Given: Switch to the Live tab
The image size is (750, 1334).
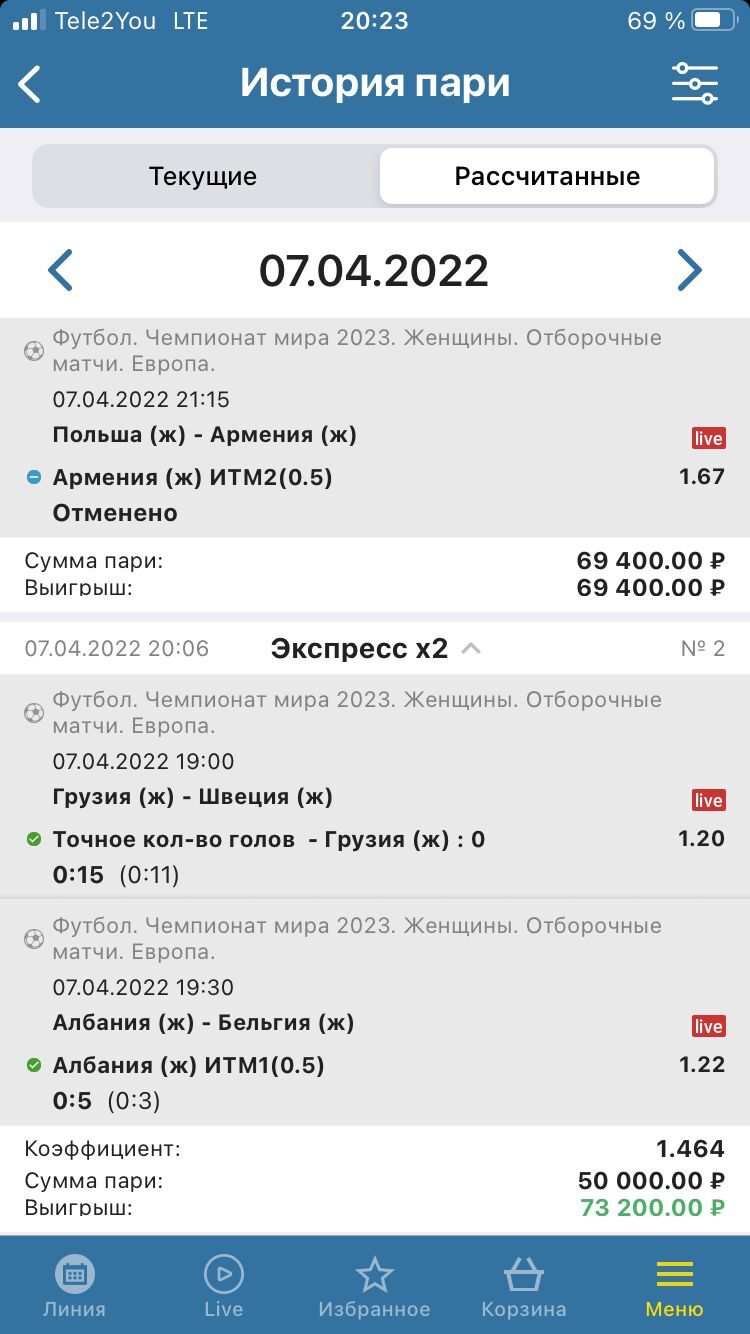Looking at the screenshot, I should pyautogui.click(x=224, y=1285).
